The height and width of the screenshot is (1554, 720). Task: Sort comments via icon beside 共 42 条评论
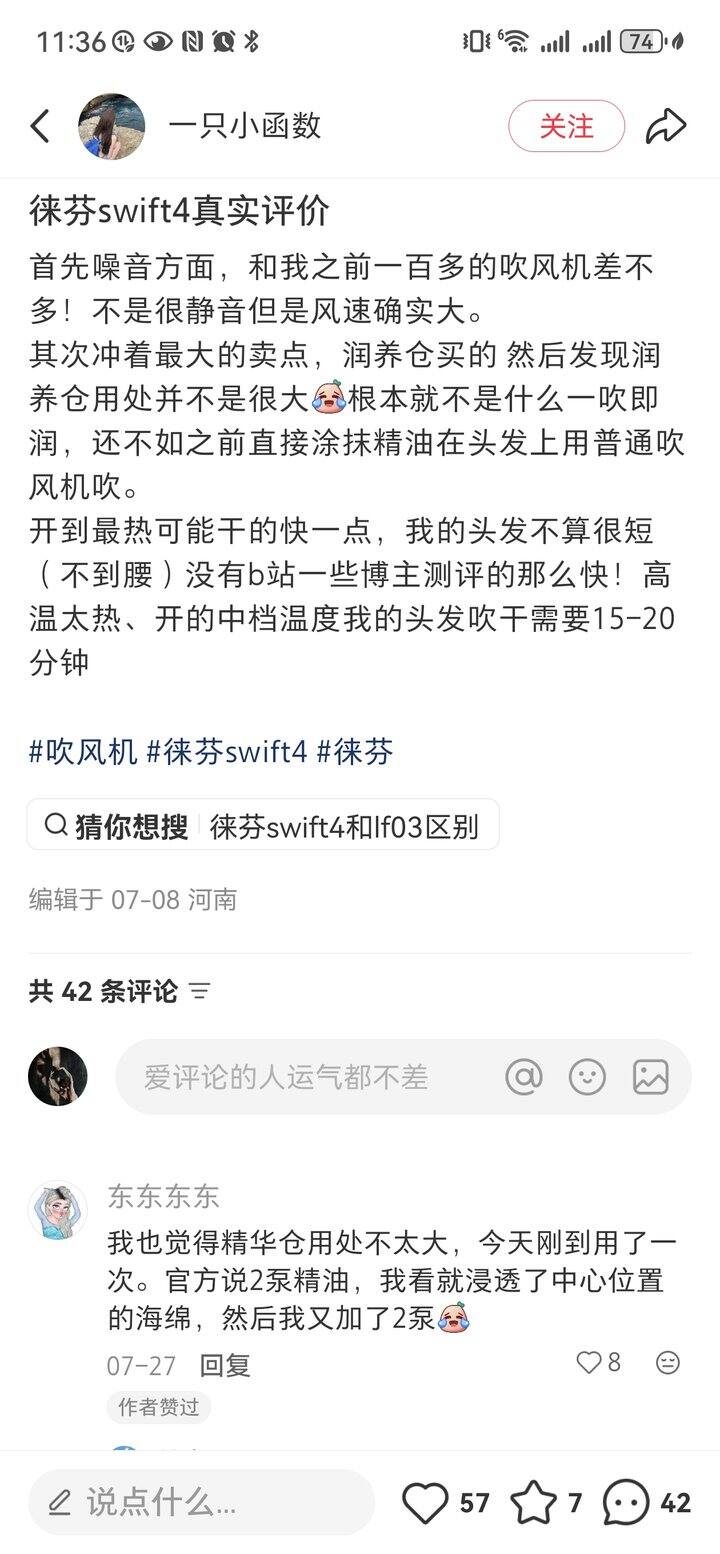click(x=200, y=992)
